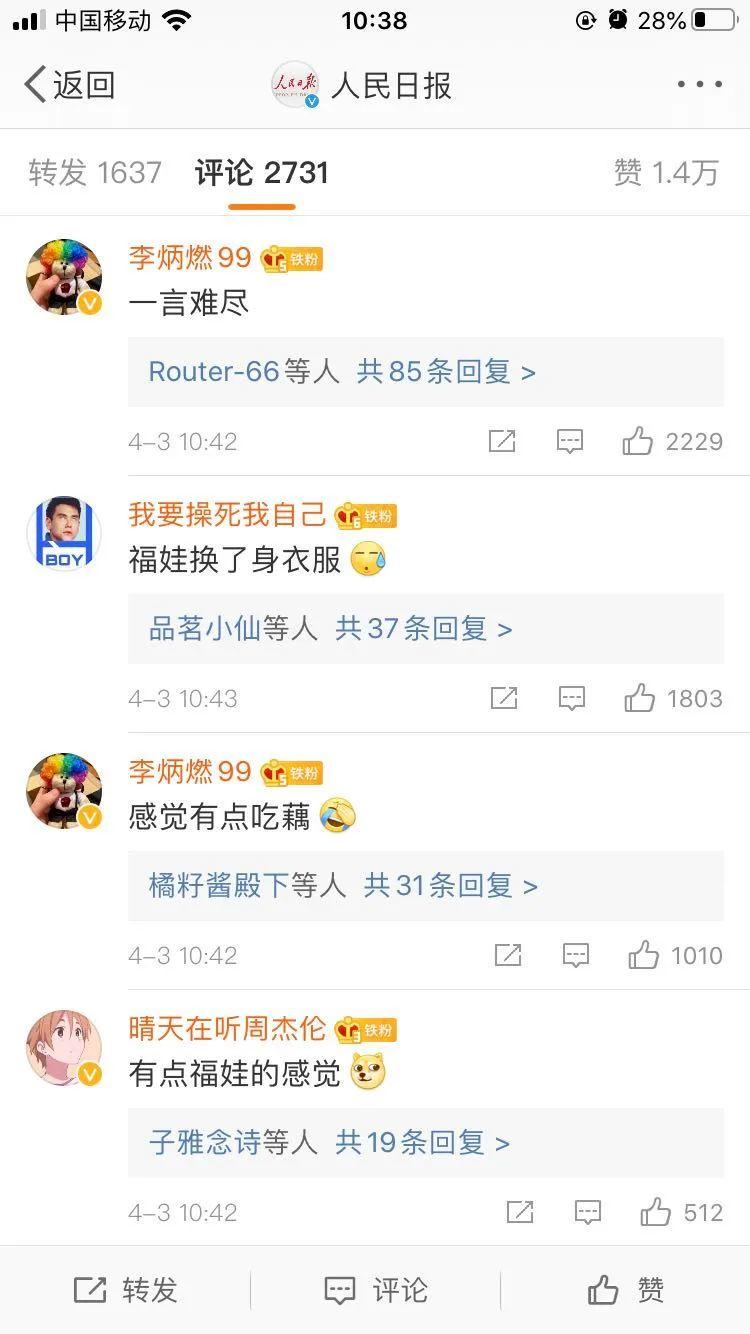The height and width of the screenshot is (1334, 750).
Task: Go back with the 返回 button
Action: pos(69,85)
